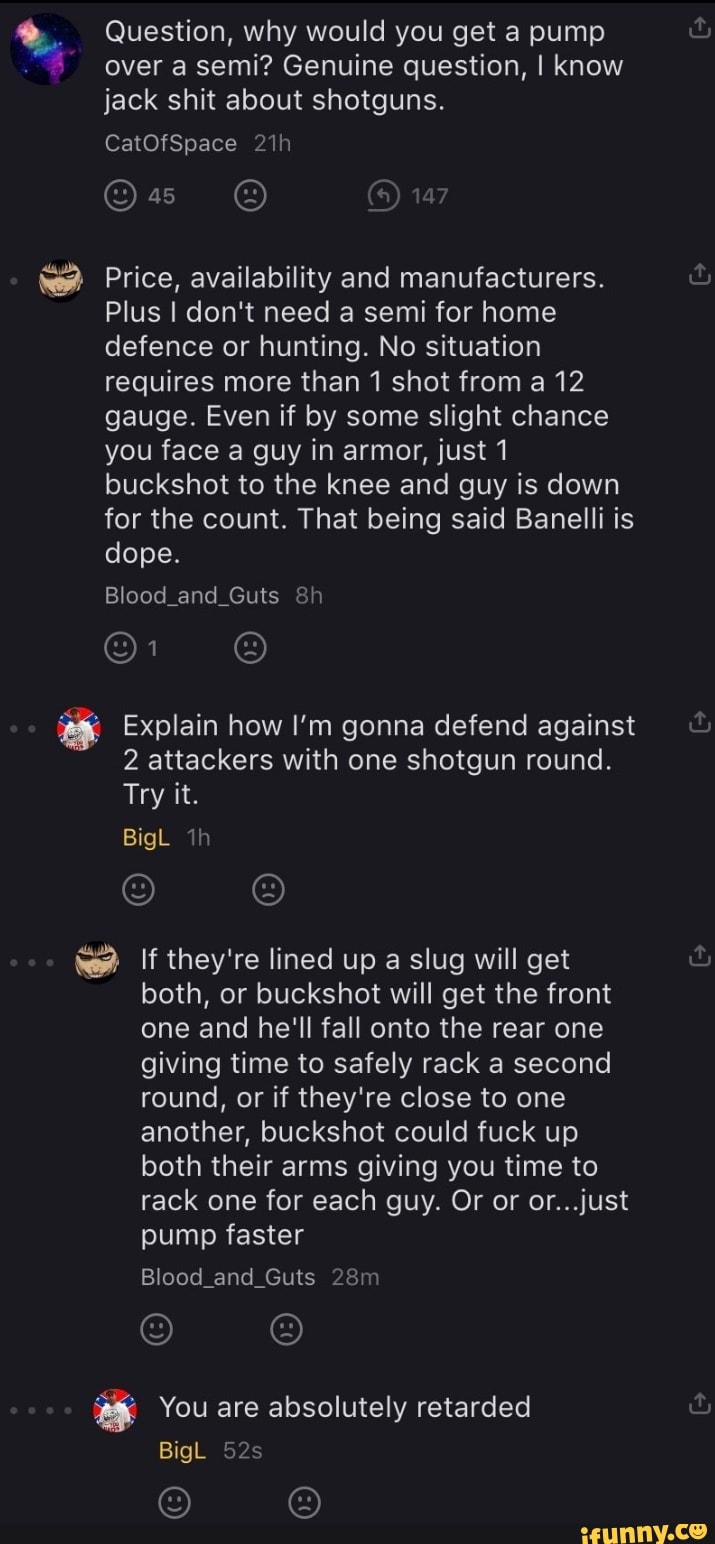Open Blood_and_Guts profile from the 8h comment
This screenshot has height=1544, width=715.
[x=192, y=596]
